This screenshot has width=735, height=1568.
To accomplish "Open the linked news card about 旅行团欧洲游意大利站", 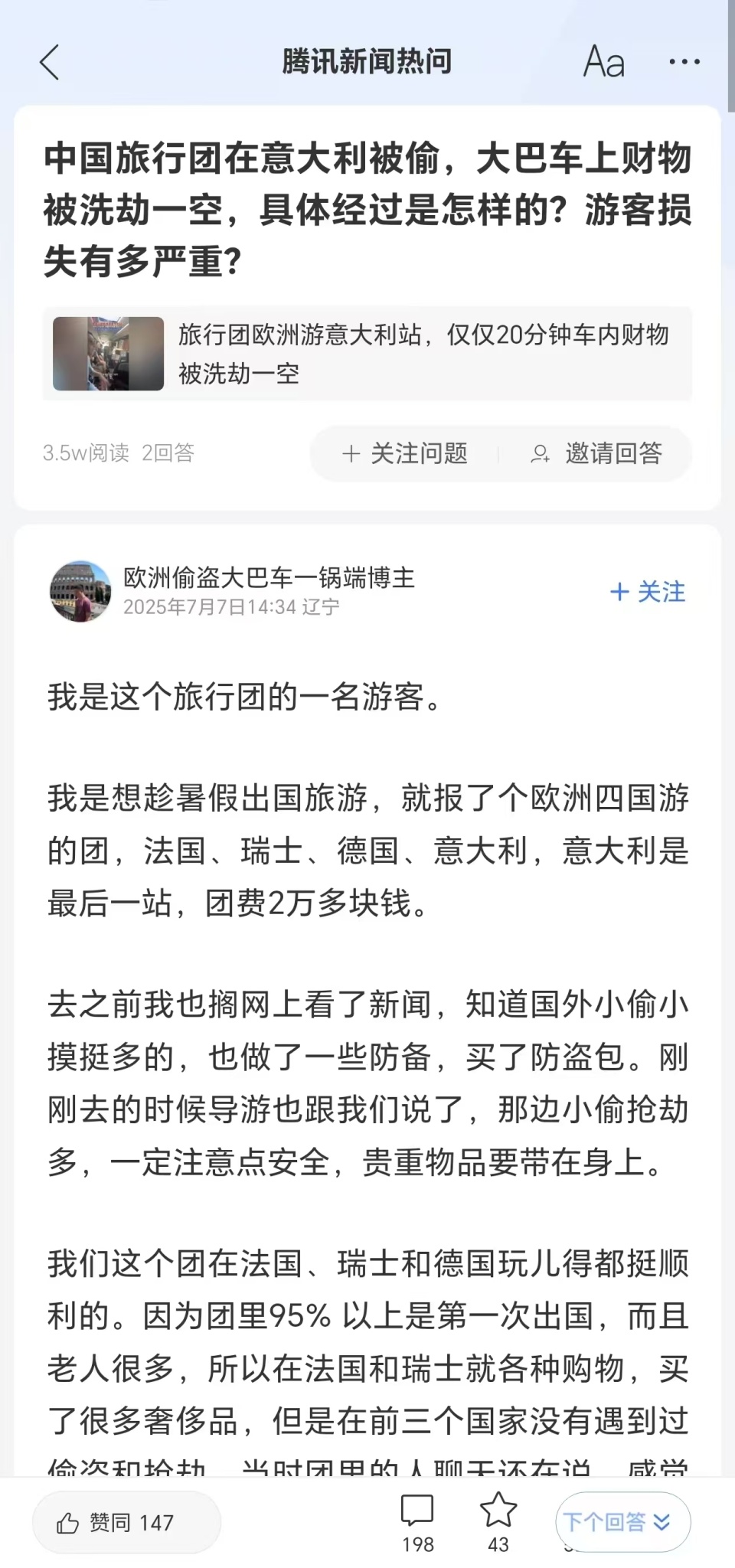I will pyautogui.click(x=367, y=354).
